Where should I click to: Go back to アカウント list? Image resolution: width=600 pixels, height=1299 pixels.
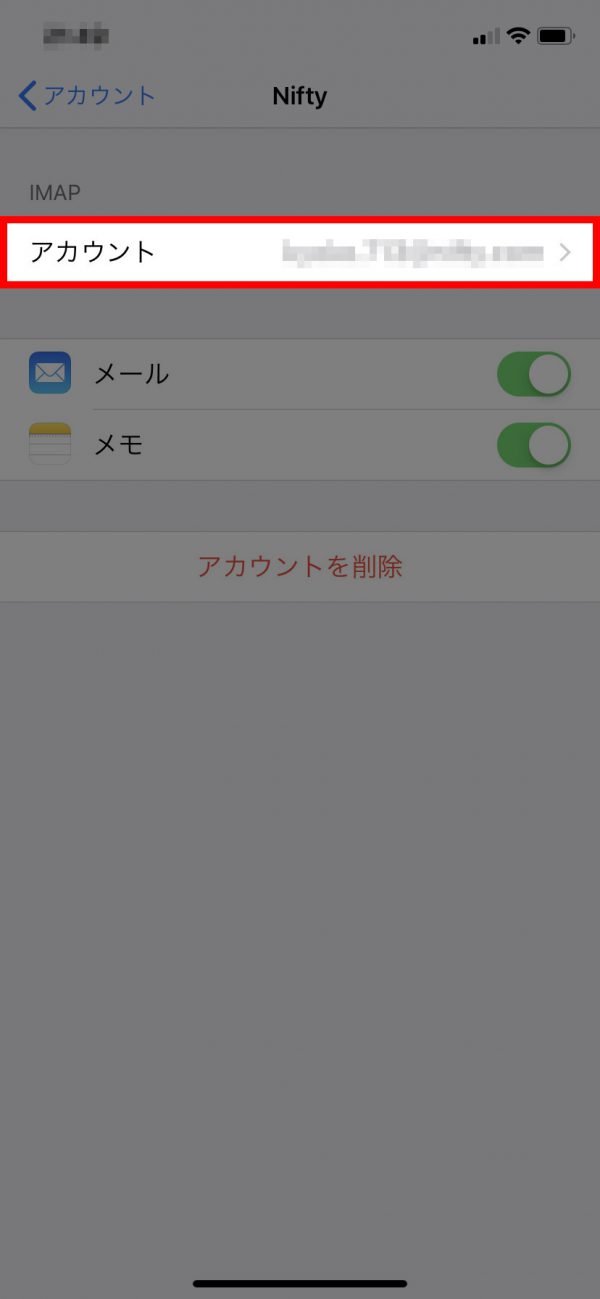87,96
